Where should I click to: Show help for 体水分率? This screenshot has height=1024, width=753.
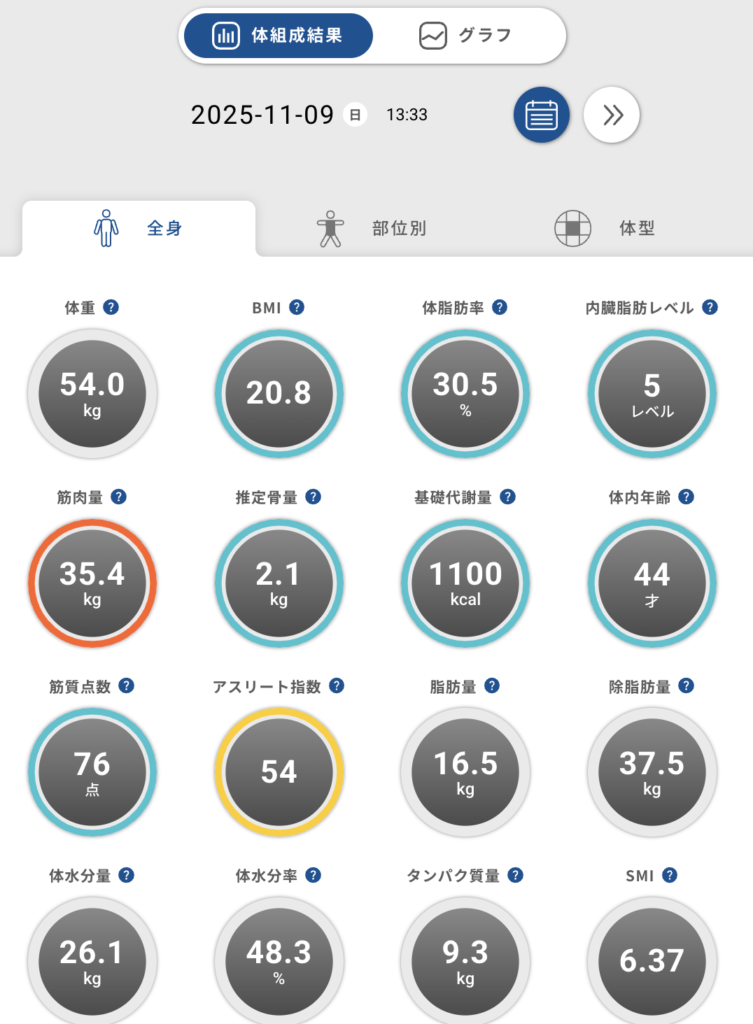click(x=314, y=875)
